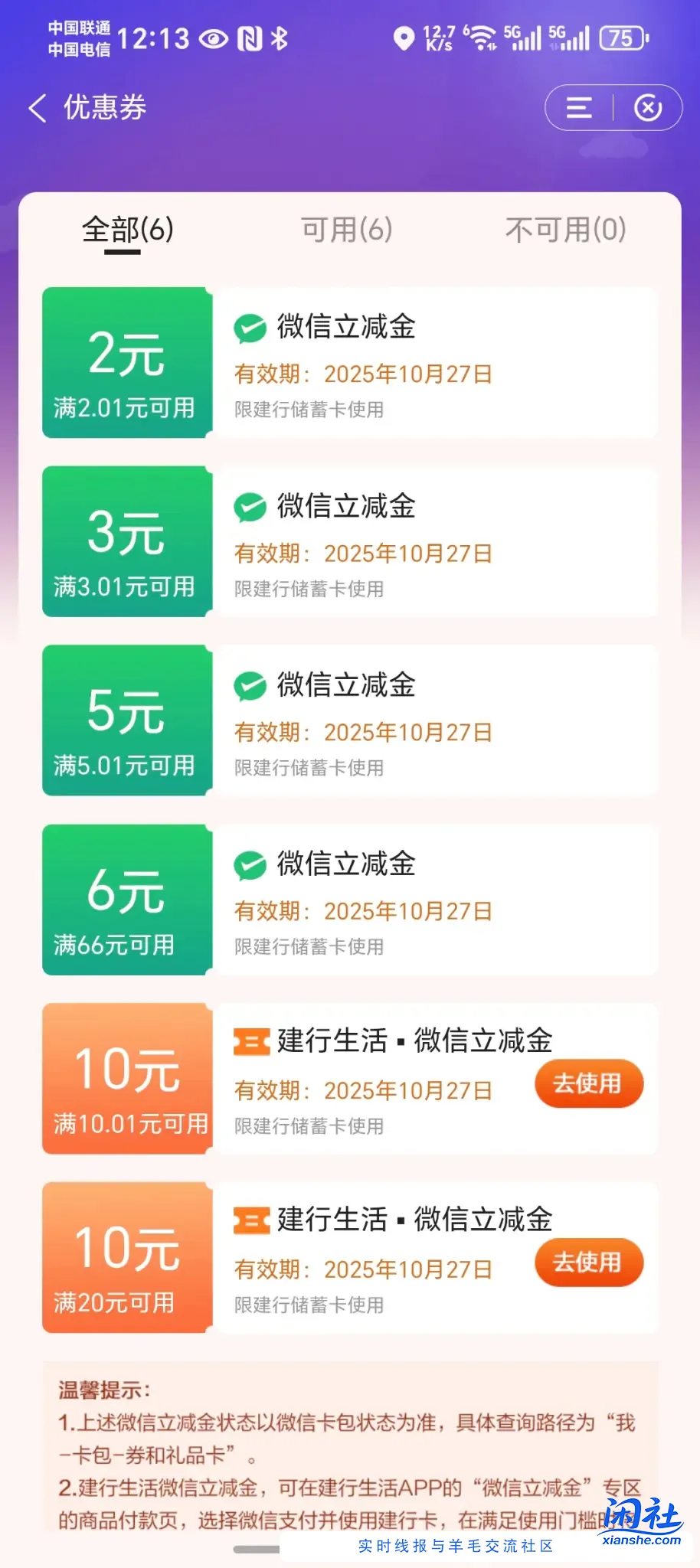Switch to the 不可用(0) tab
Image resolution: width=700 pixels, height=1568 pixels.
566,229
